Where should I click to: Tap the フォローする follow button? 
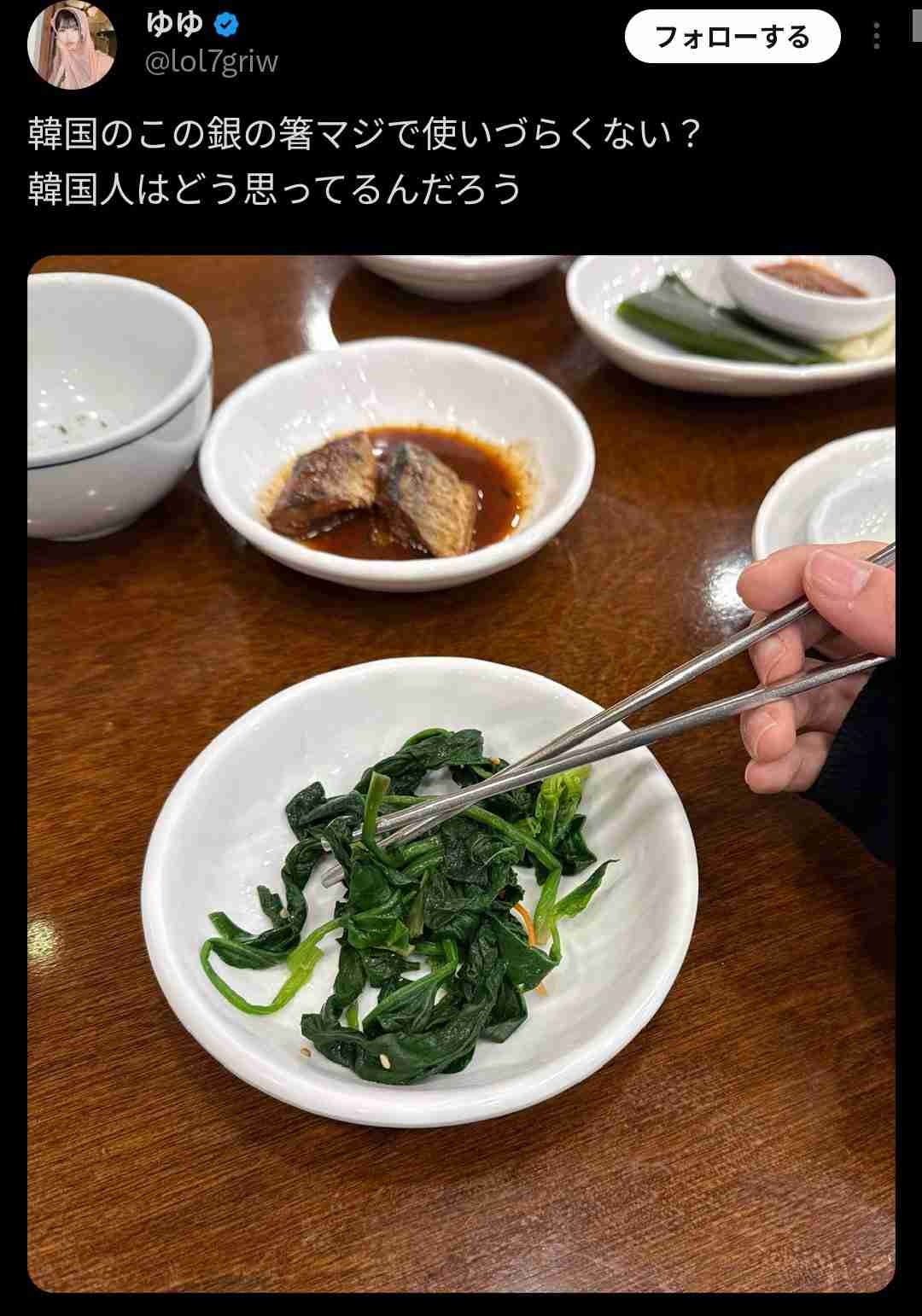click(732, 37)
